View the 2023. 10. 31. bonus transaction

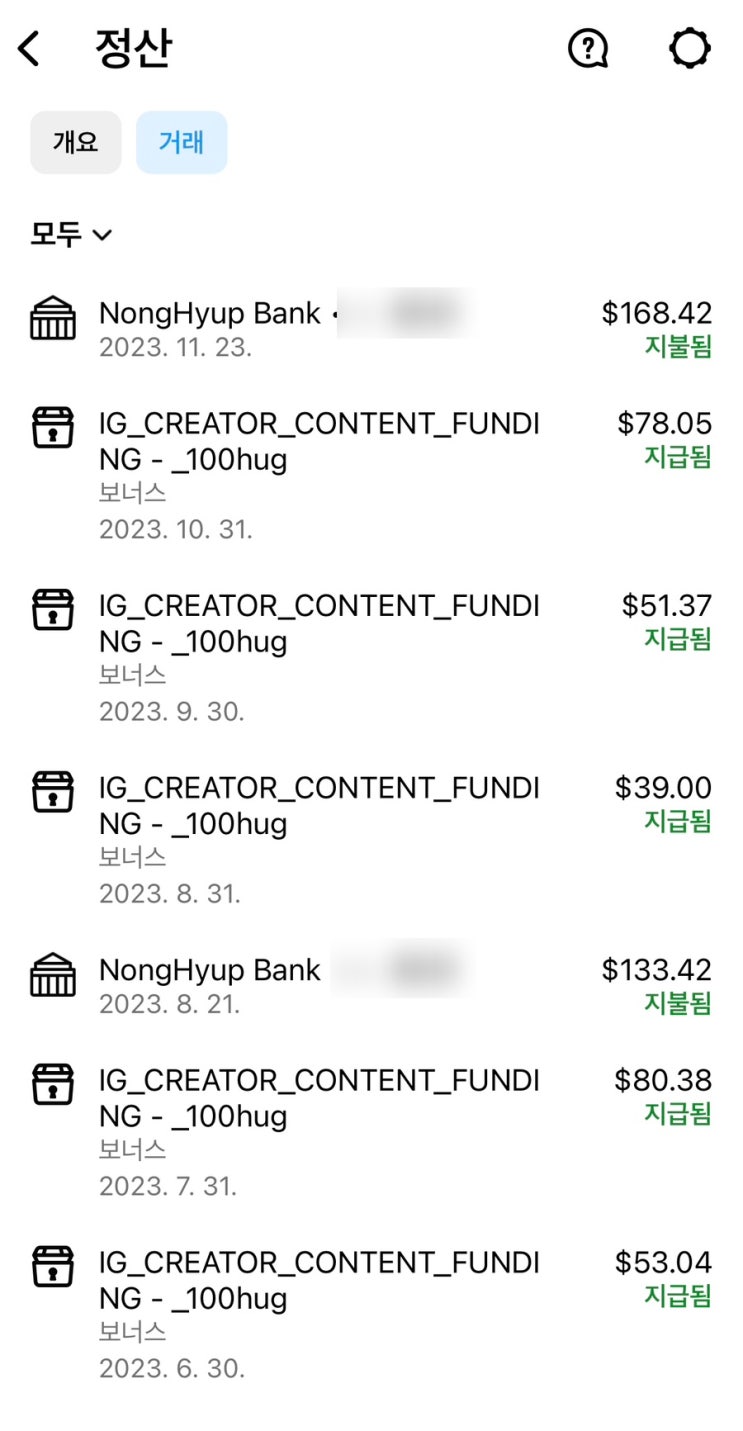tap(370, 476)
